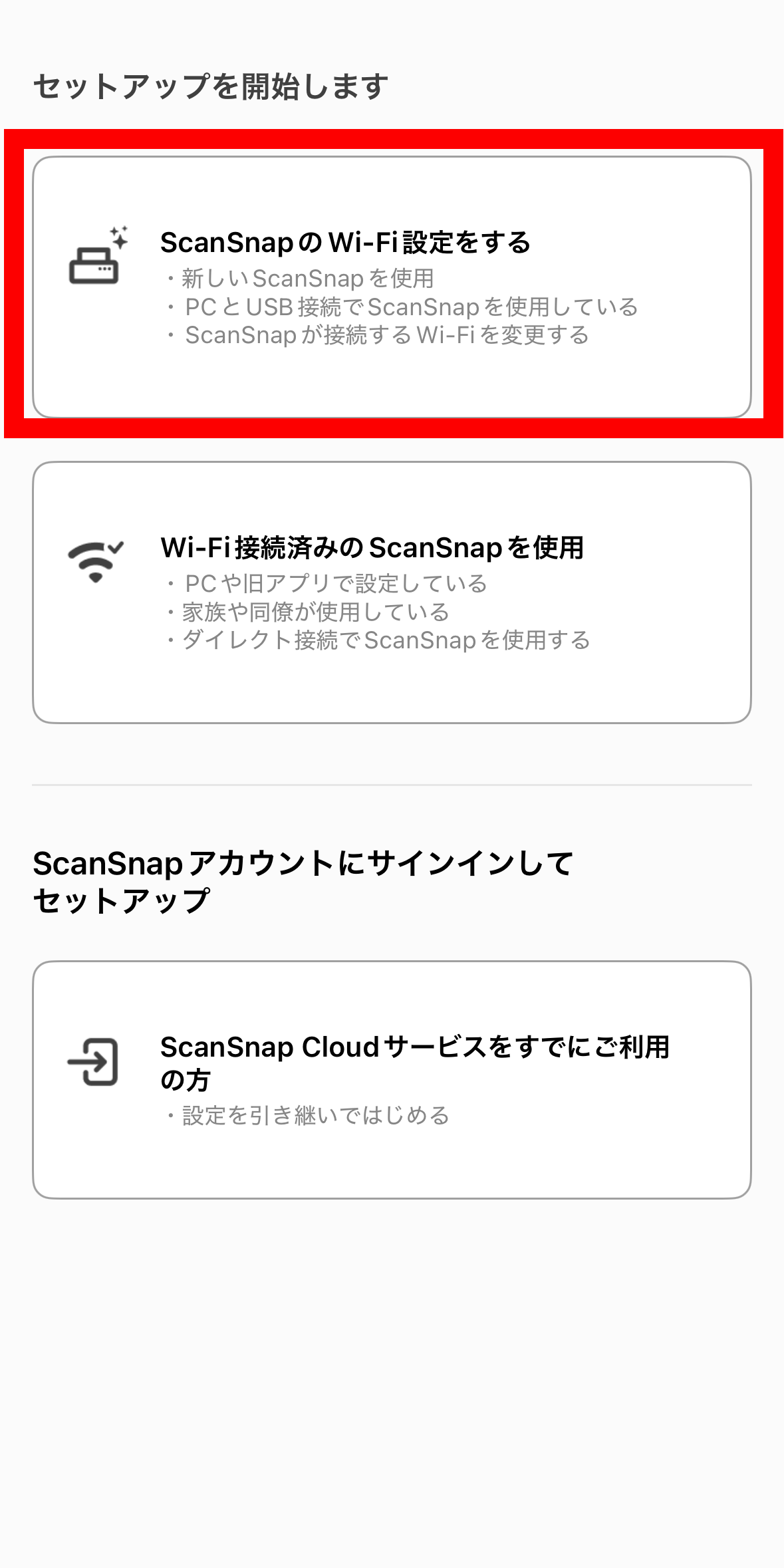The width and height of the screenshot is (784, 1568).
Task: Open ScanSnap Cloudサービスをすでにご利用の方 card
Action: 392,1080
